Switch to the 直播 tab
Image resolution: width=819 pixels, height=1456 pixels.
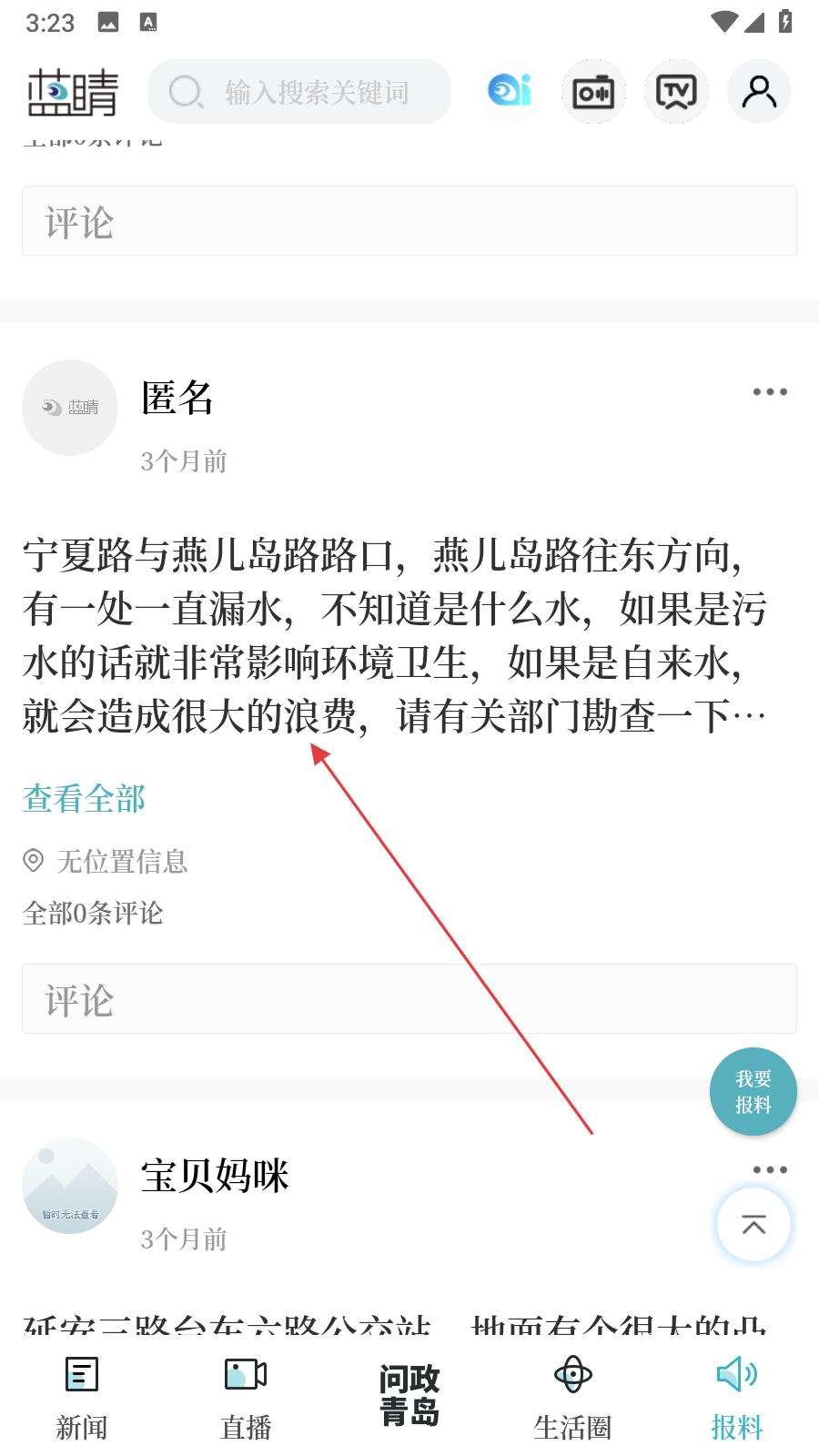[246, 1398]
